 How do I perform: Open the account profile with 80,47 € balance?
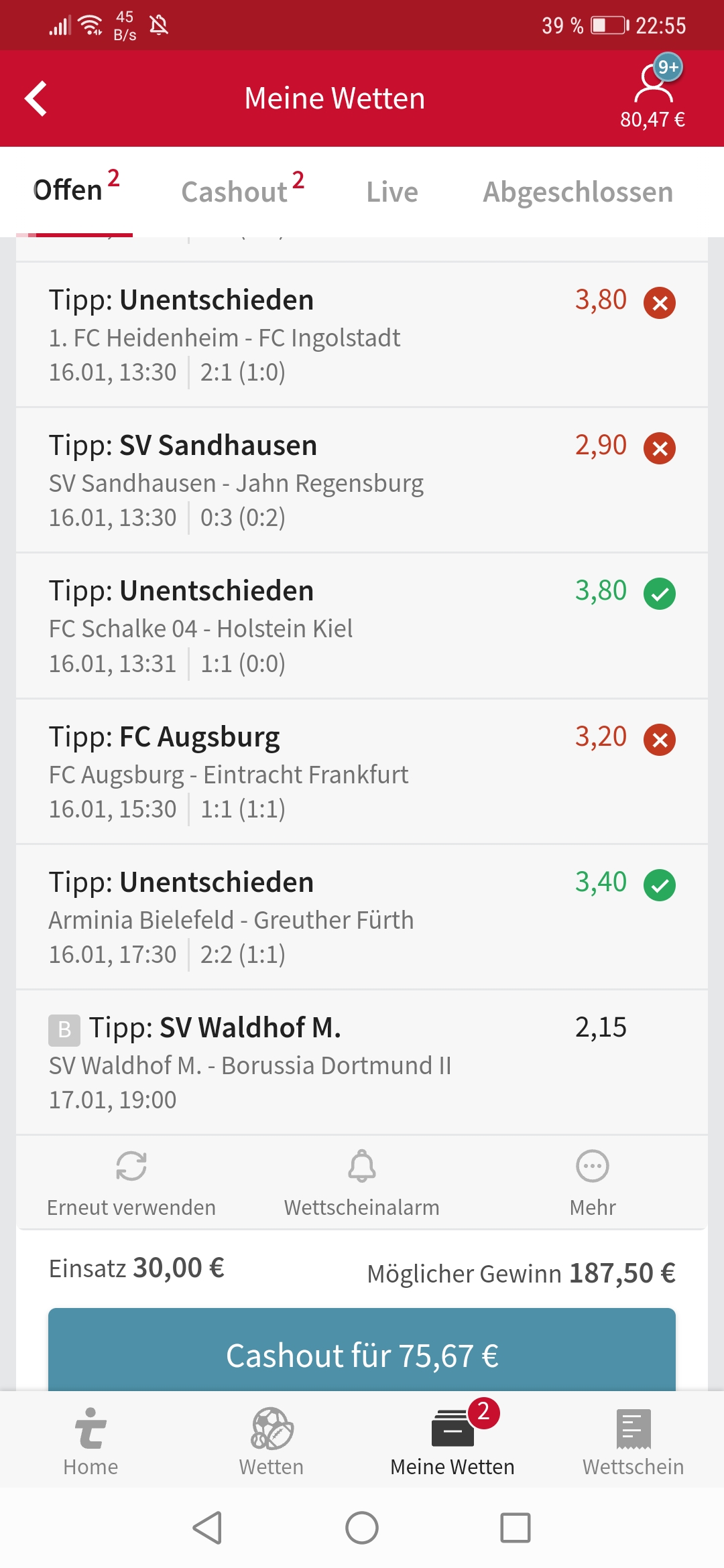coord(652,94)
